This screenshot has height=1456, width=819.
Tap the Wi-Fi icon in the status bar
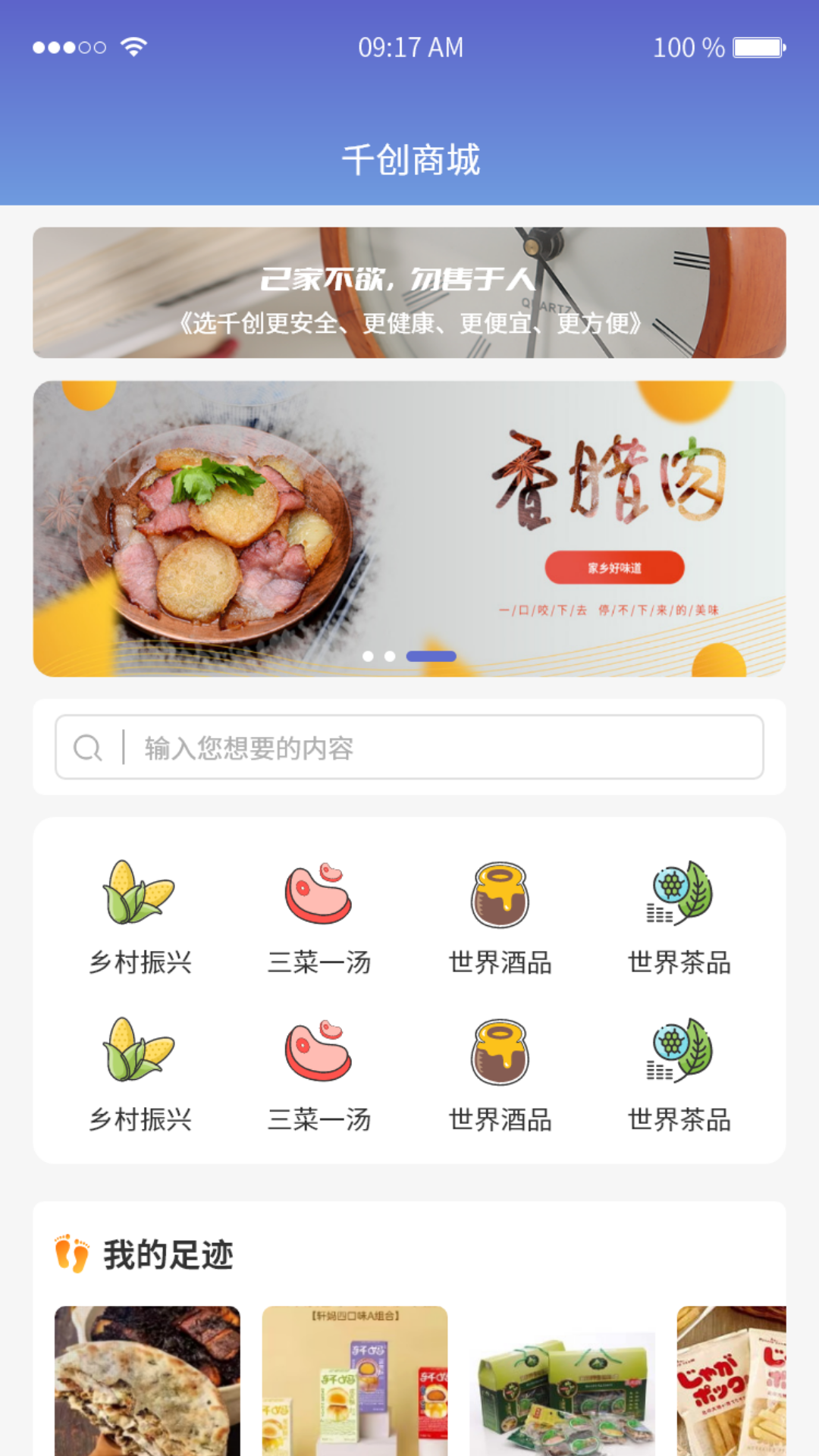[x=133, y=45]
